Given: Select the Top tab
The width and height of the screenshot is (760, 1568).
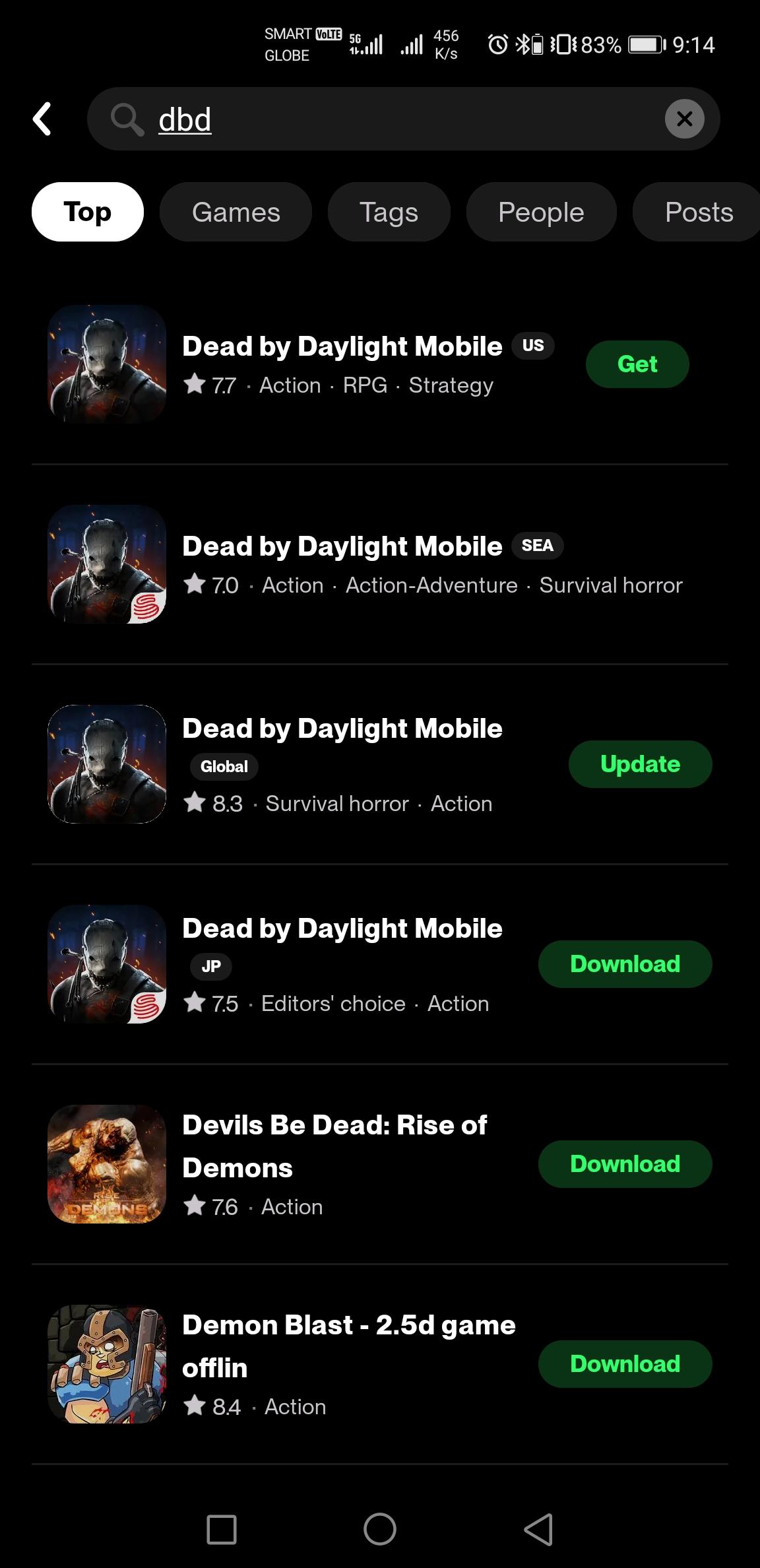Looking at the screenshot, I should tap(88, 212).
